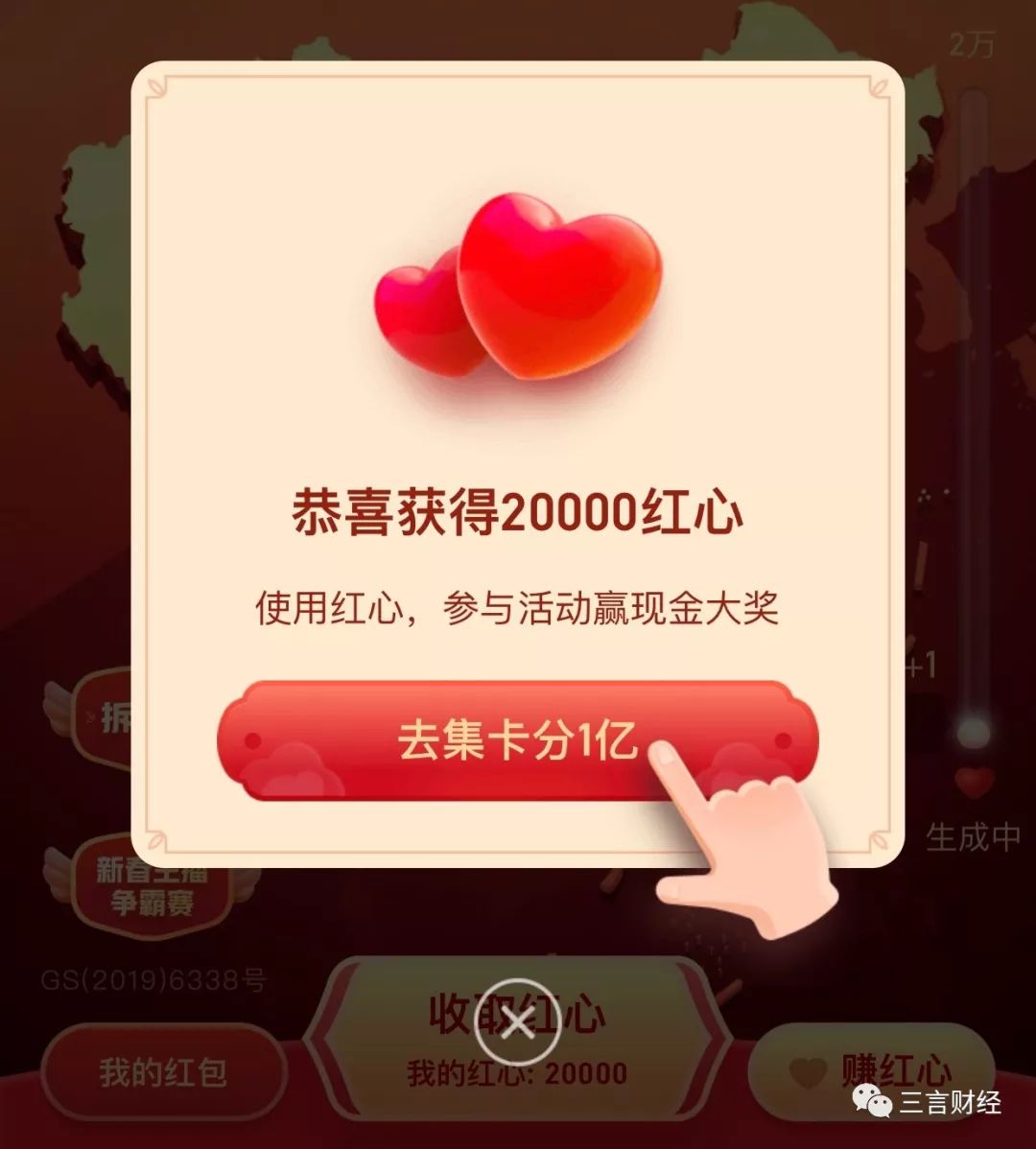The width and height of the screenshot is (1036, 1149).
Task: Open 我的红包
Action: pos(163,1071)
